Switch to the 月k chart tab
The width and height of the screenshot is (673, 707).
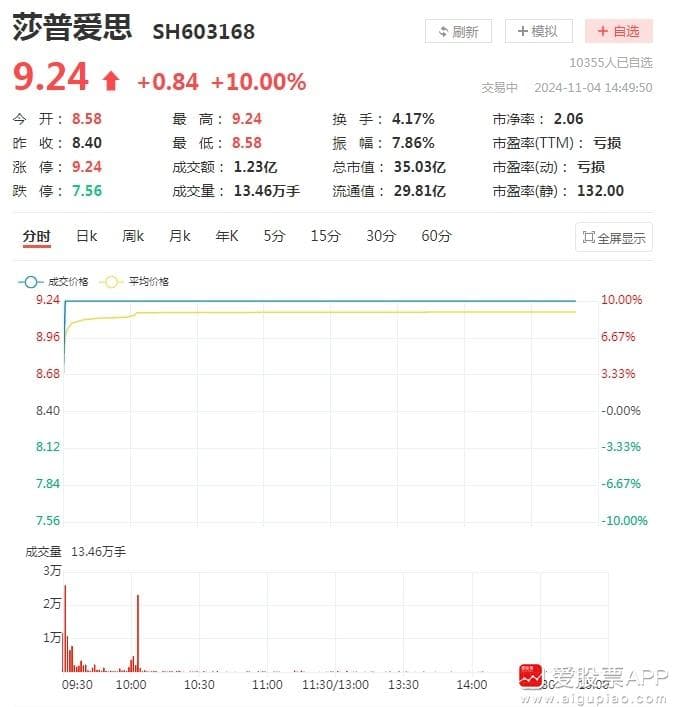click(x=179, y=236)
